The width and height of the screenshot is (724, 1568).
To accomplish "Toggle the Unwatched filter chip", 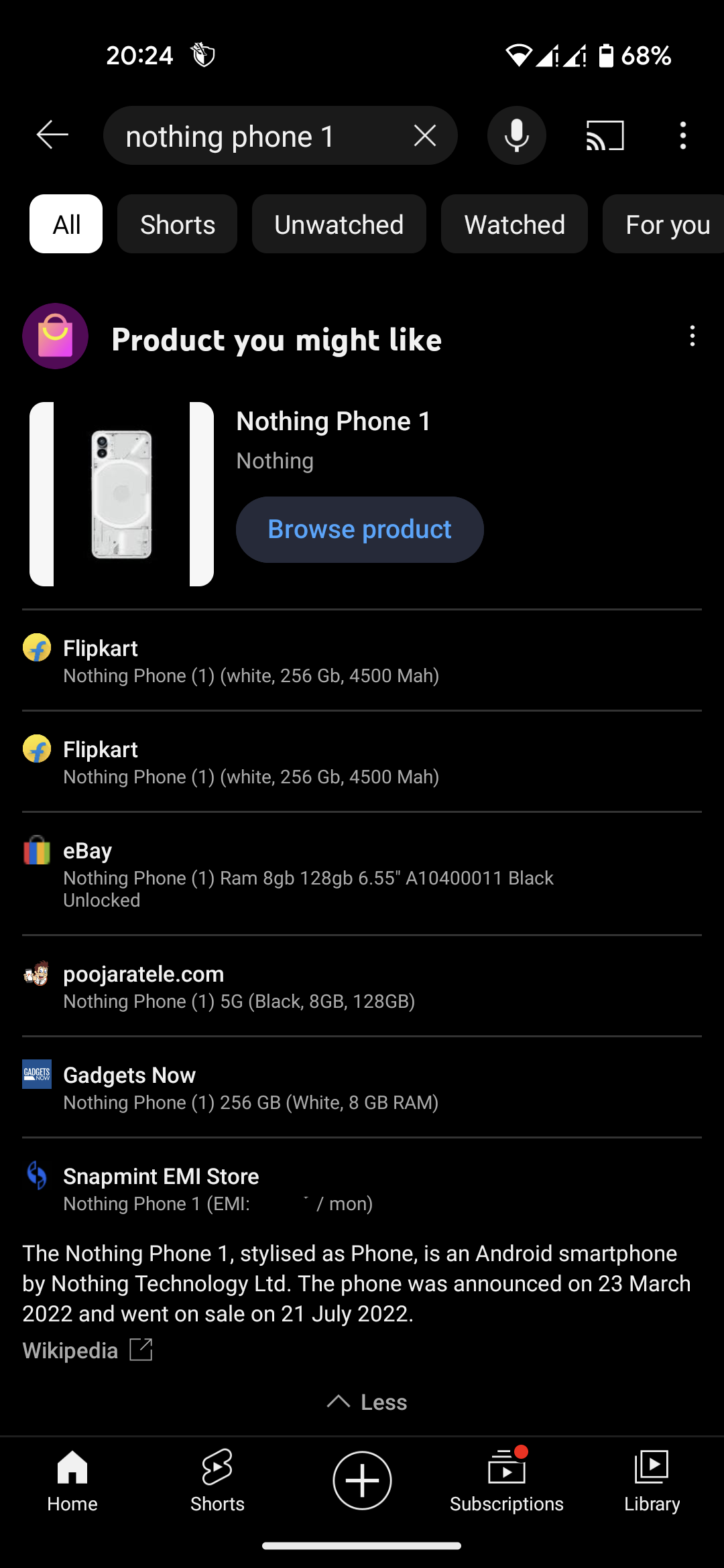I will point(339,224).
